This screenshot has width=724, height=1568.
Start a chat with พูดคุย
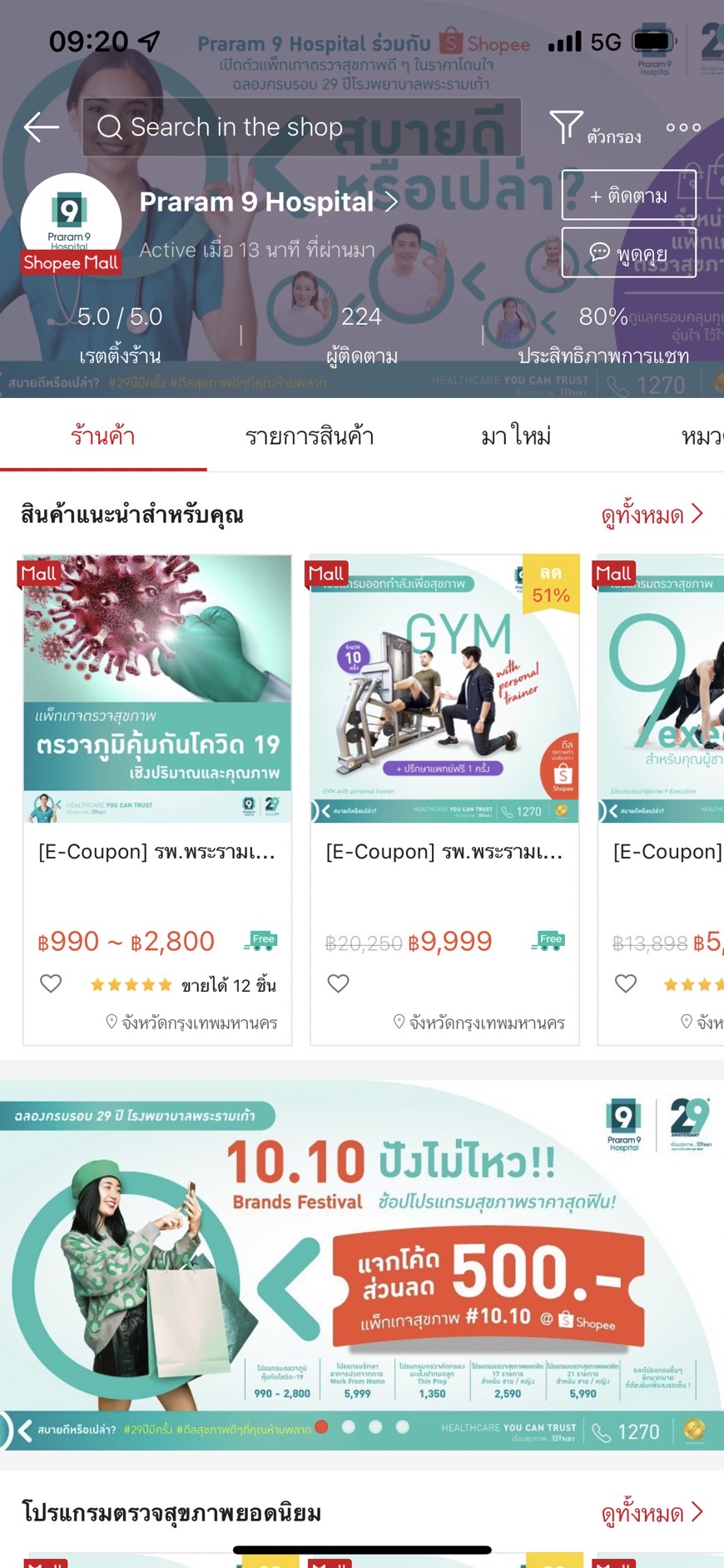[628, 252]
